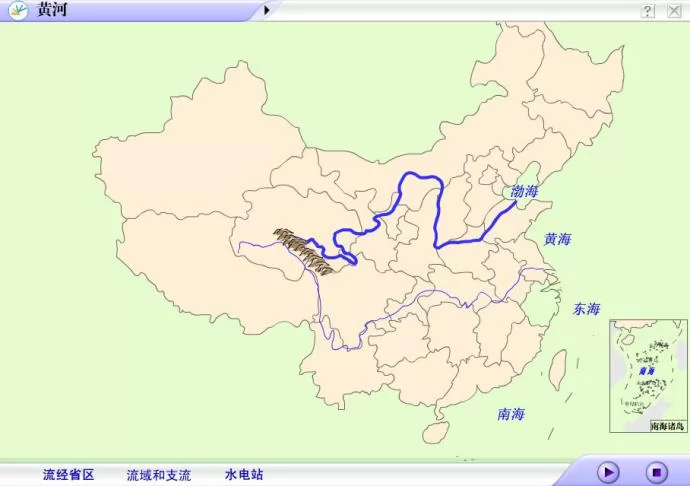Open the help question mark
Screen dimensions: 690x486
648,10
